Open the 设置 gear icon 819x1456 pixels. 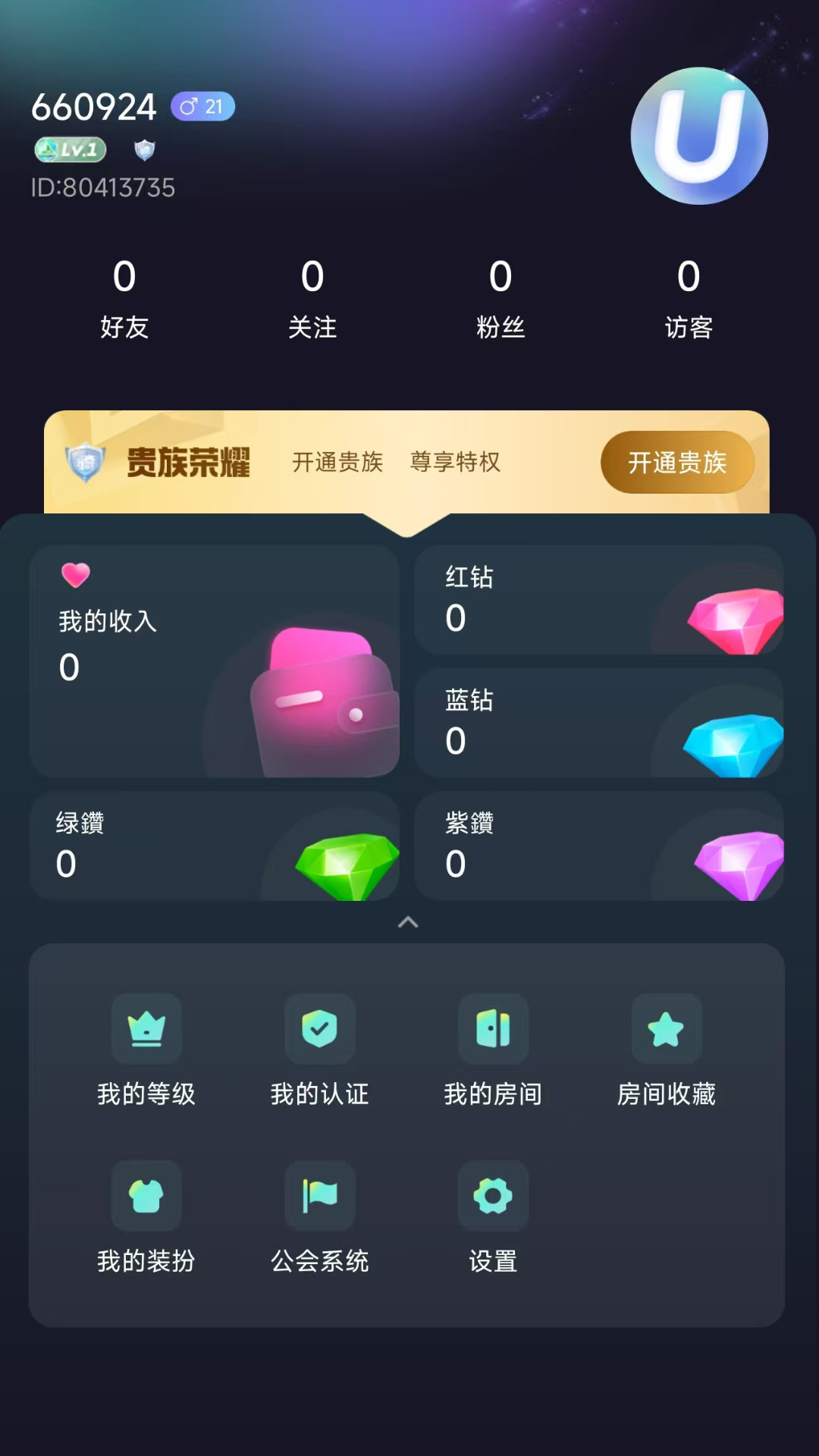[x=494, y=1196]
